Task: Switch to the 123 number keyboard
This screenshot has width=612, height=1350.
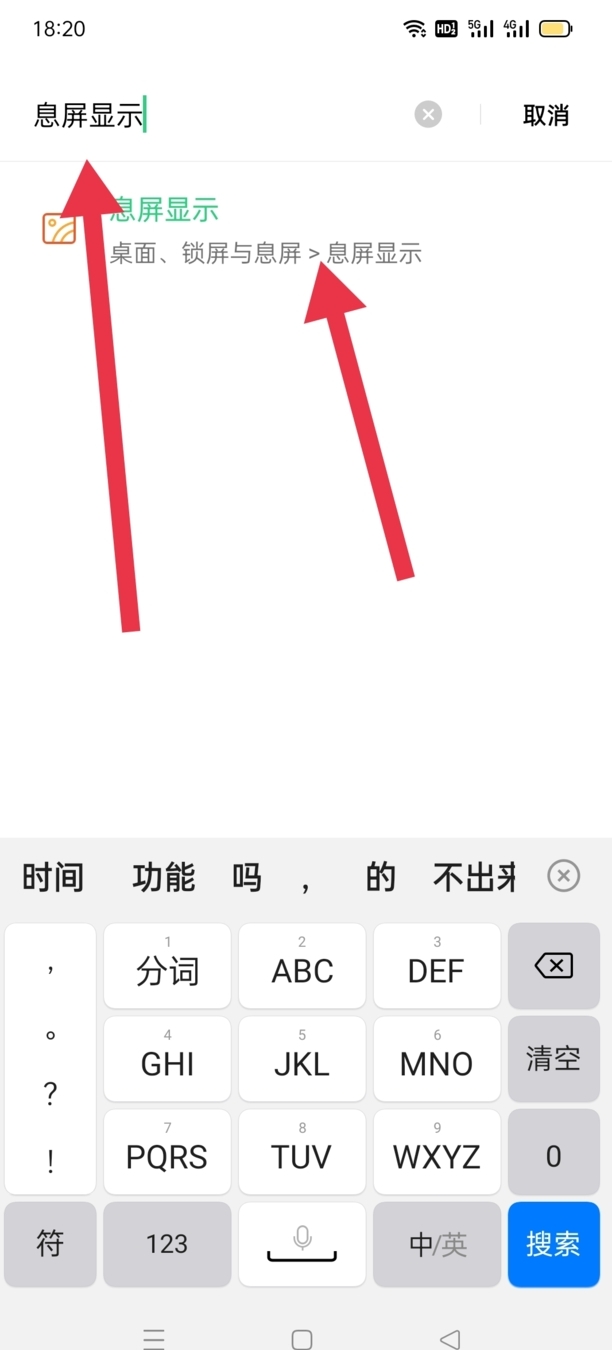Action: (167, 1244)
